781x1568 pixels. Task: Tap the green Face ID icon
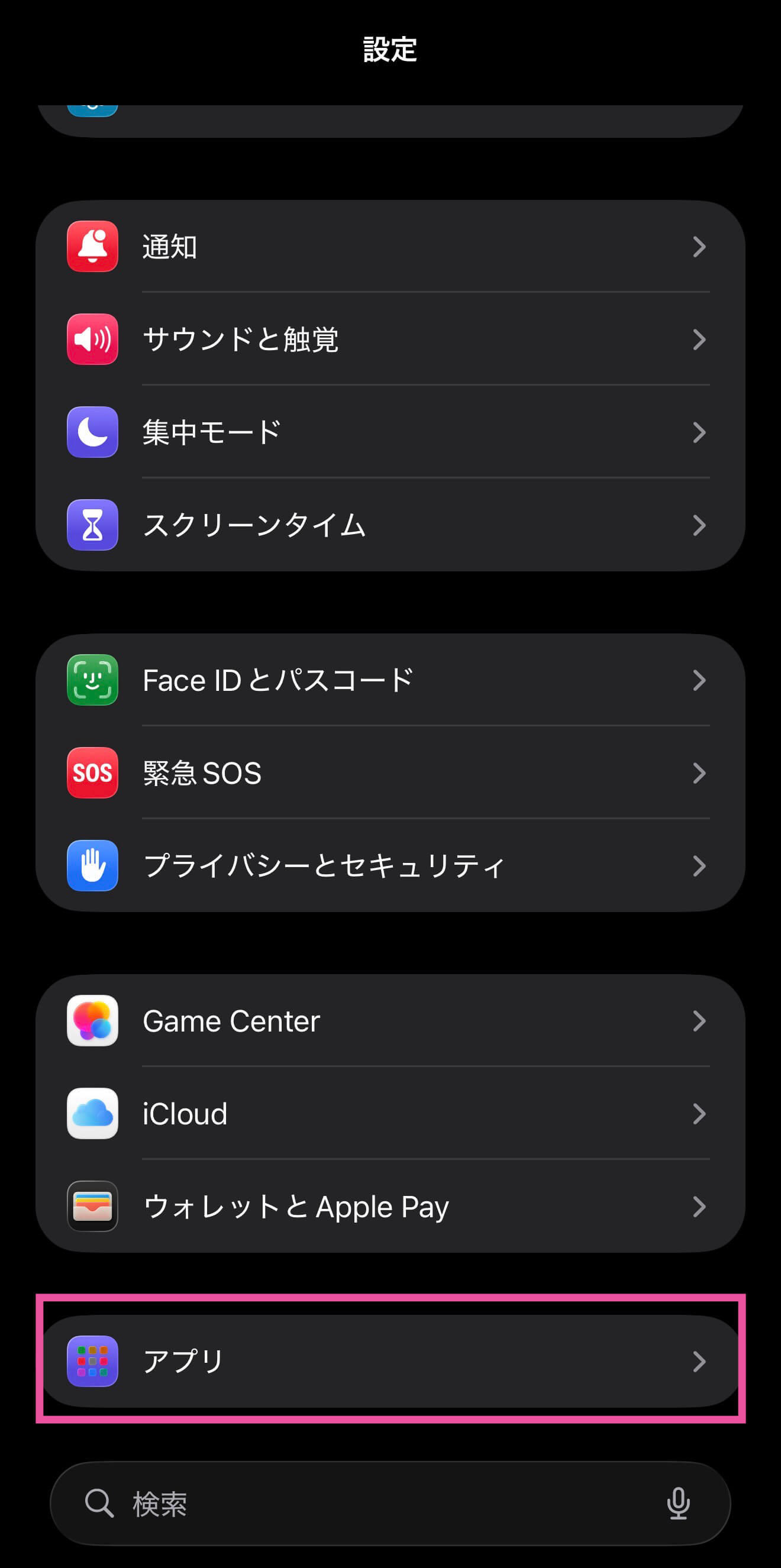click(x=92, y=681)
